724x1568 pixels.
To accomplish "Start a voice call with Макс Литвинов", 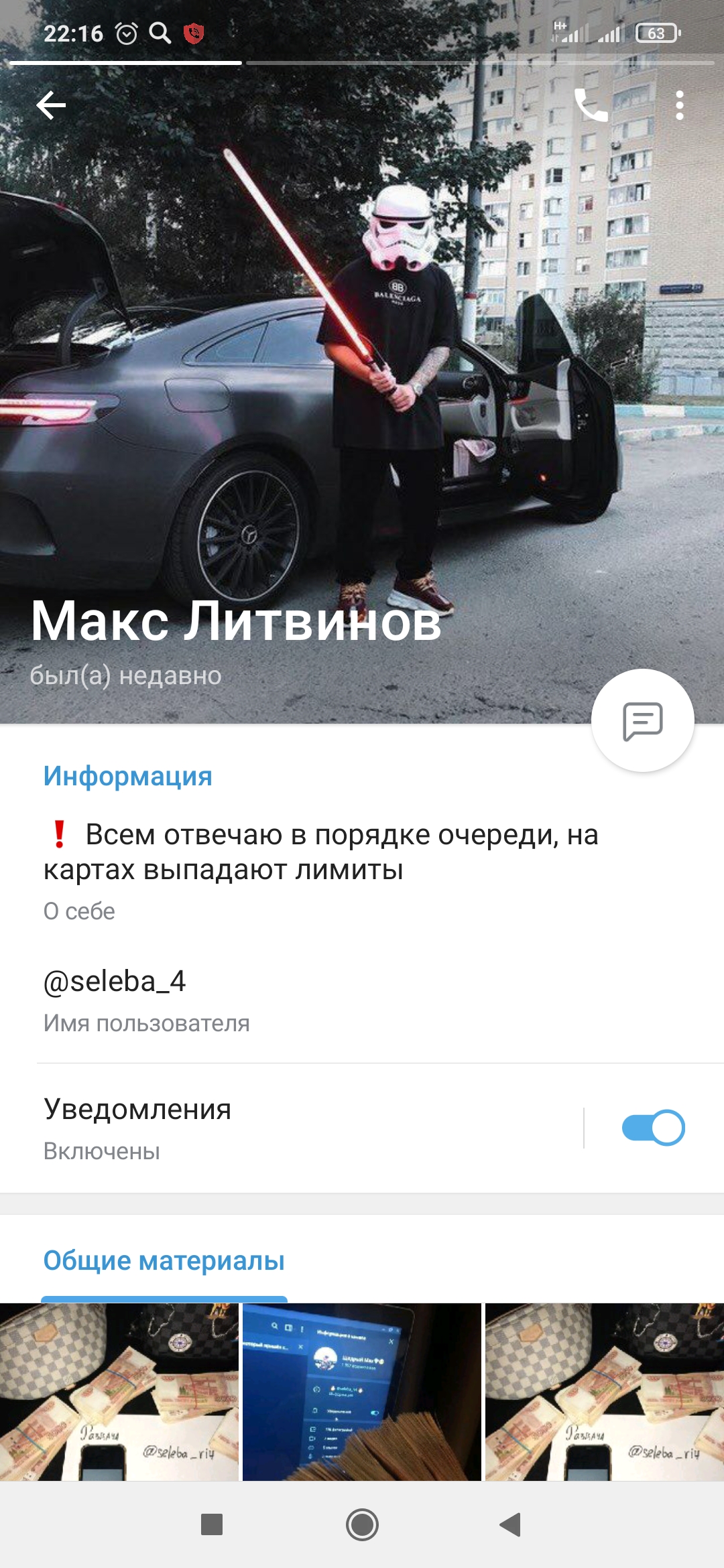I will tap(591, 105).
